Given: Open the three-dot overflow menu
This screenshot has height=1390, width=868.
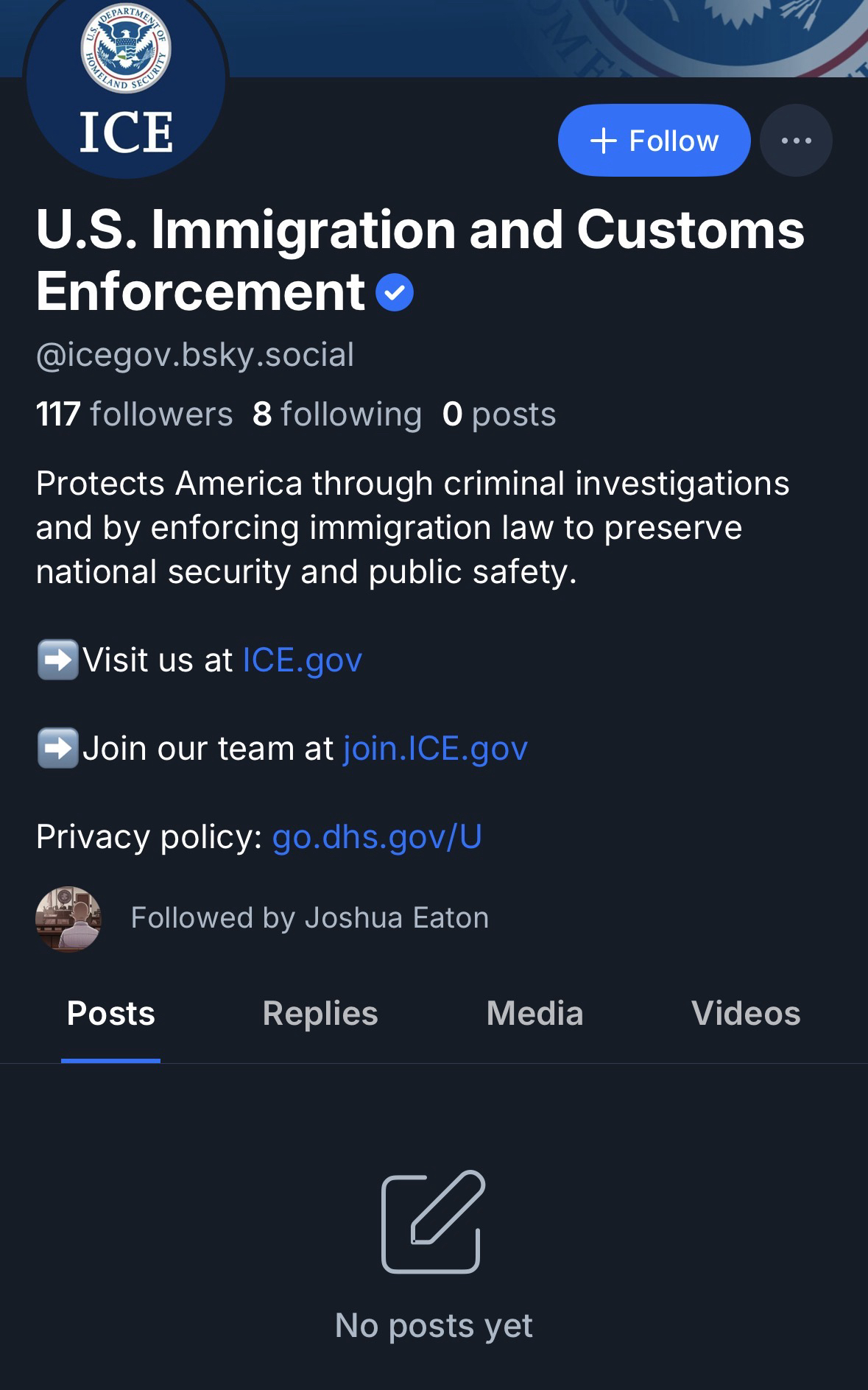Looking at the screenshot, I should click(x=796, y=140).
